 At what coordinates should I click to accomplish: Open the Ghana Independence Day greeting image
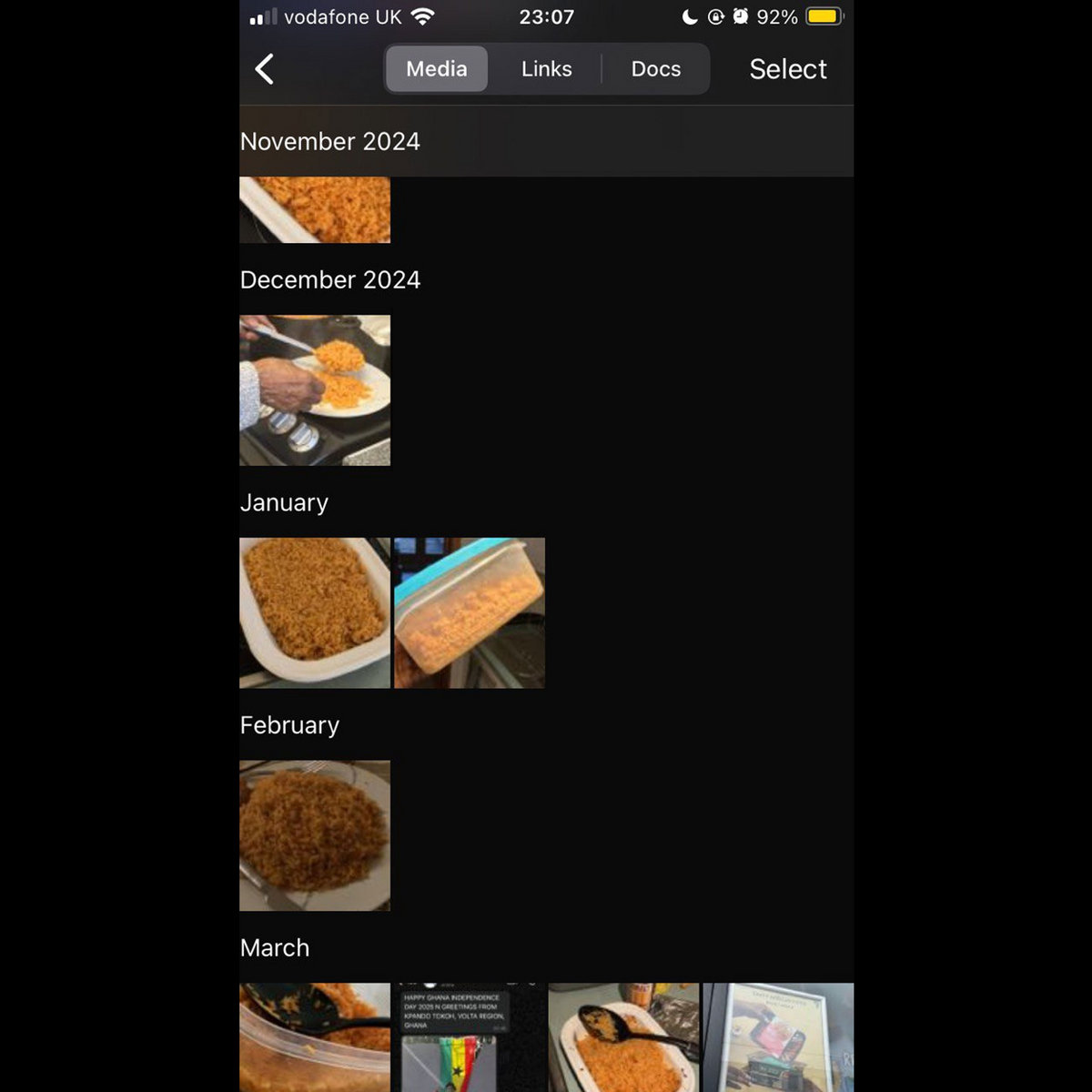coord(470,1037)
